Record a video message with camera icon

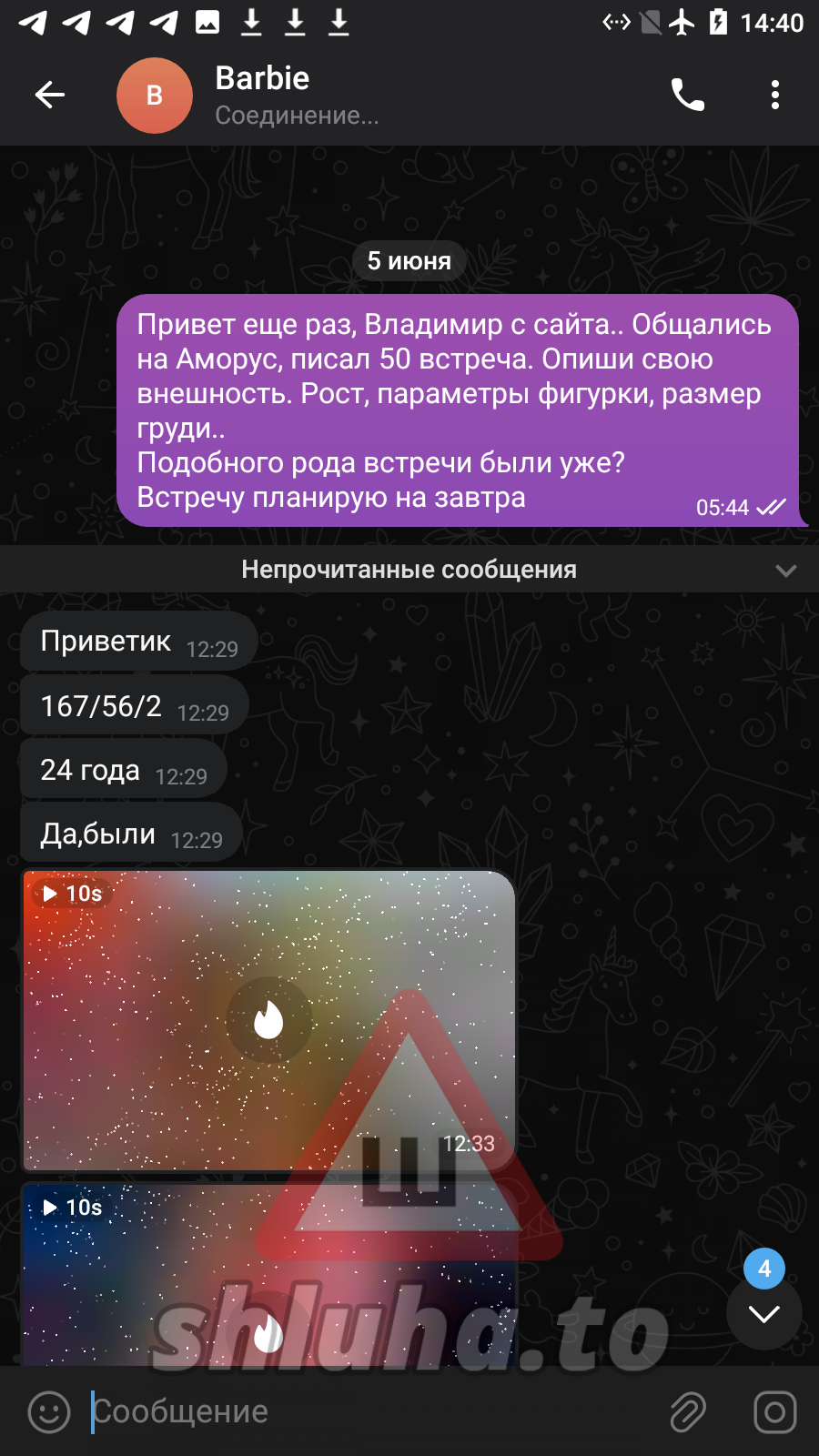point(774,1412)
